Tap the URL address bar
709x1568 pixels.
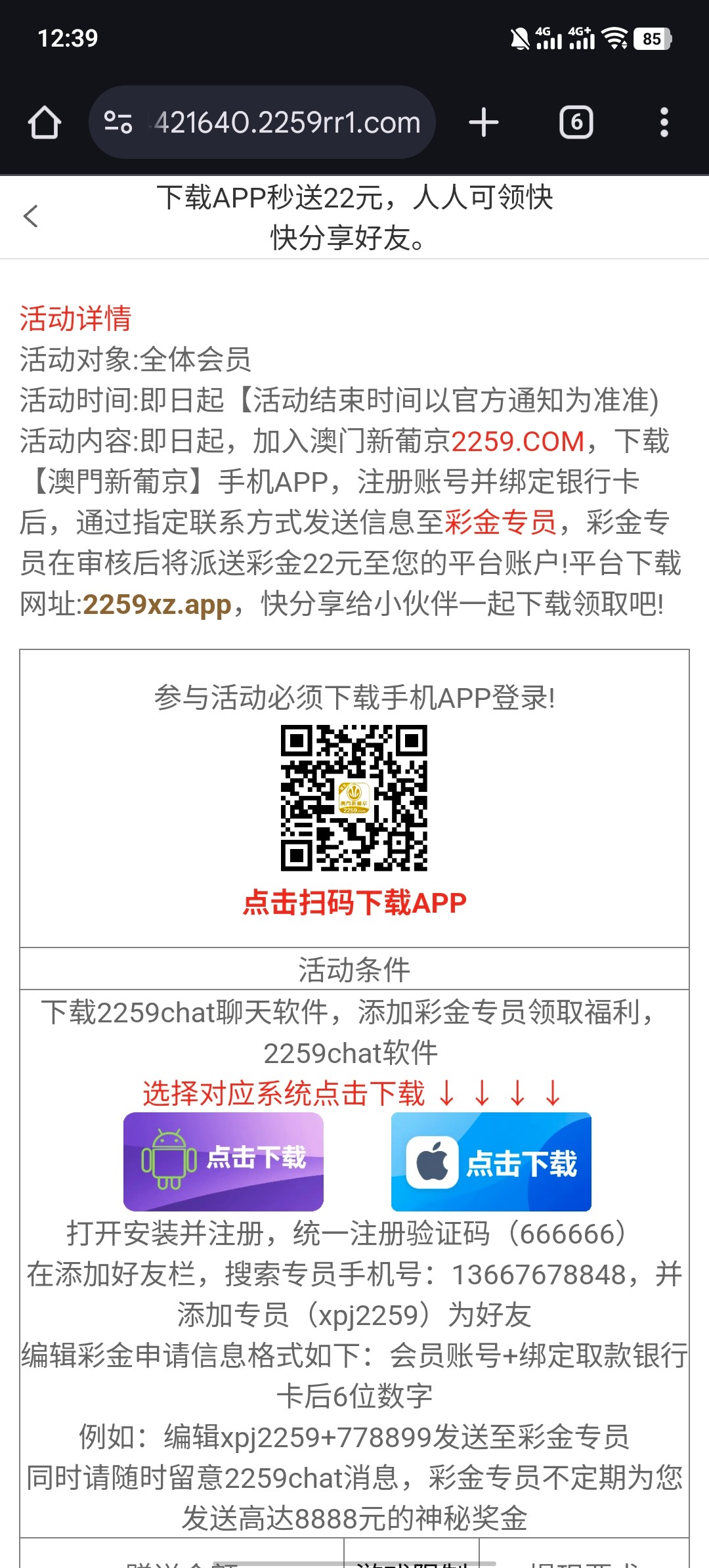coord(288,123)
